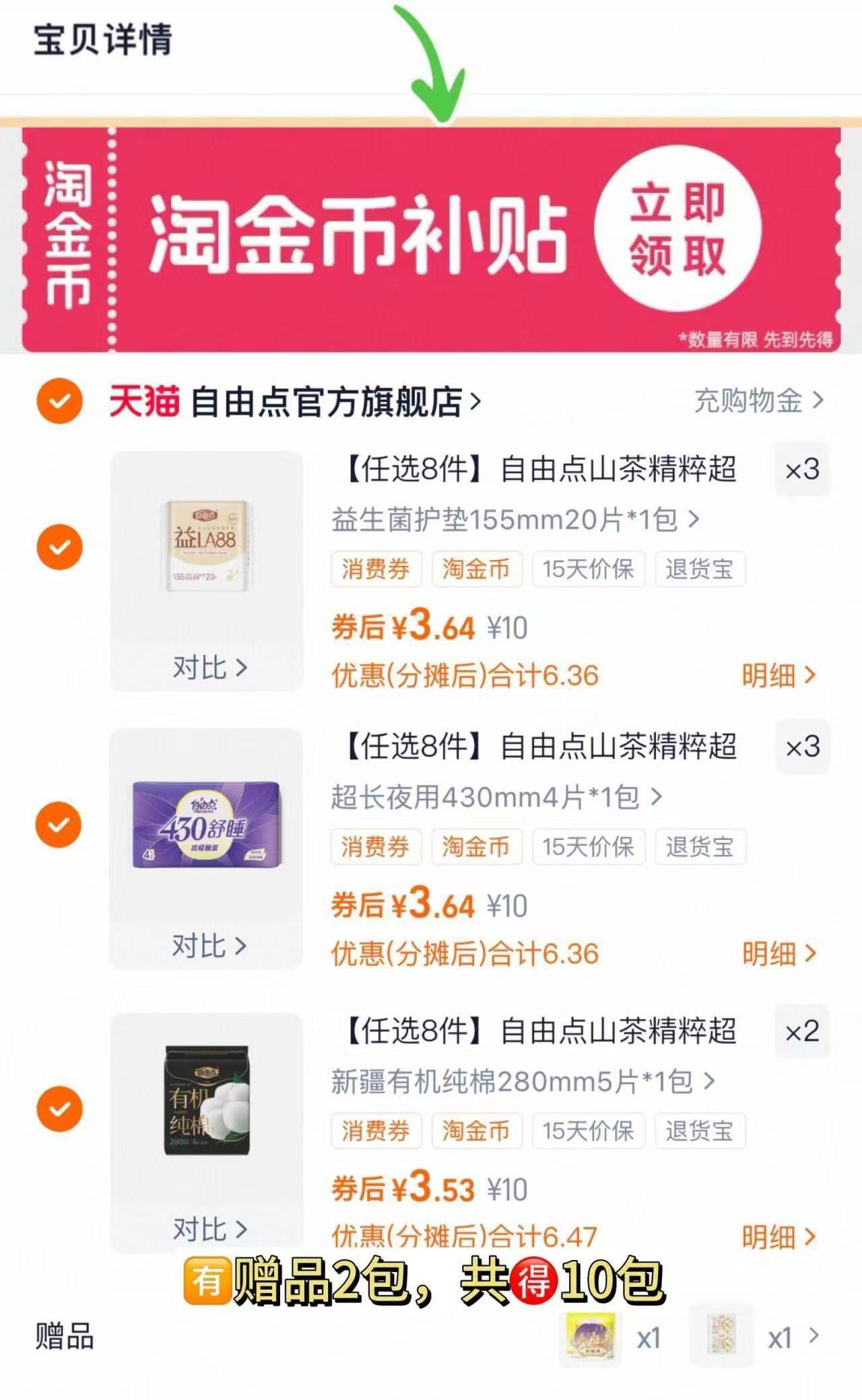Open 充购物金 top-up page
This screenshot has width=862, height=1400.
pyautogui.click(x=746, y=399)
